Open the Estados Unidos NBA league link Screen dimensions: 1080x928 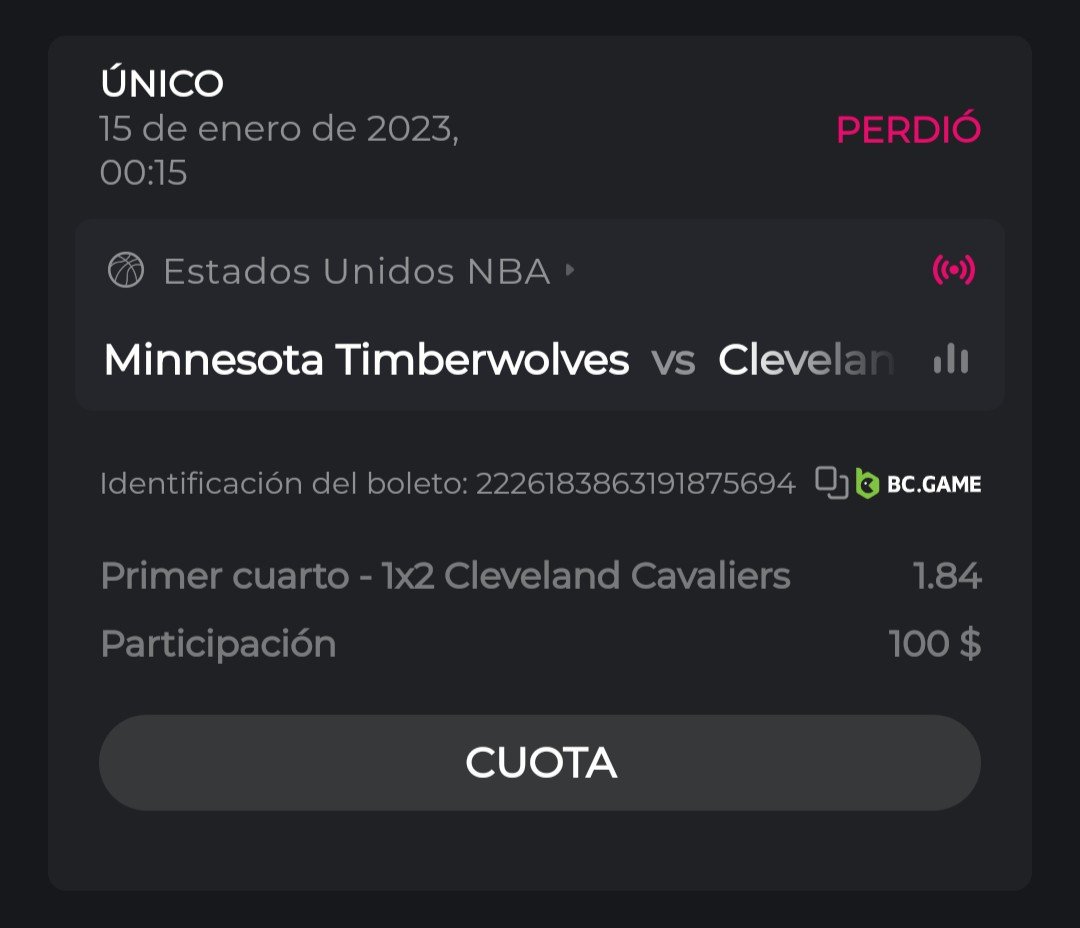coord(356,271)
